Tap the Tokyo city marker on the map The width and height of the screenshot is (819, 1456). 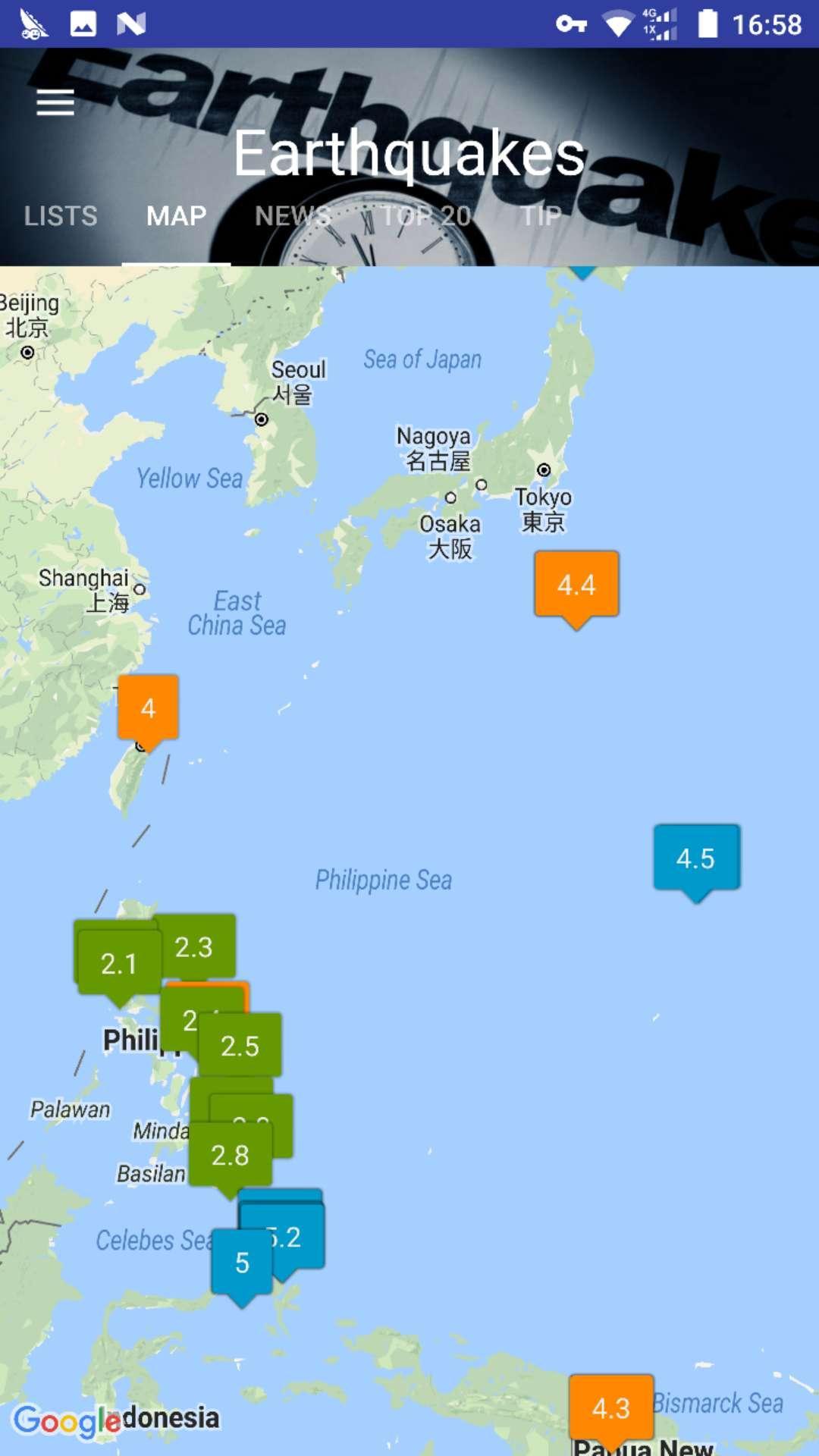544,470
